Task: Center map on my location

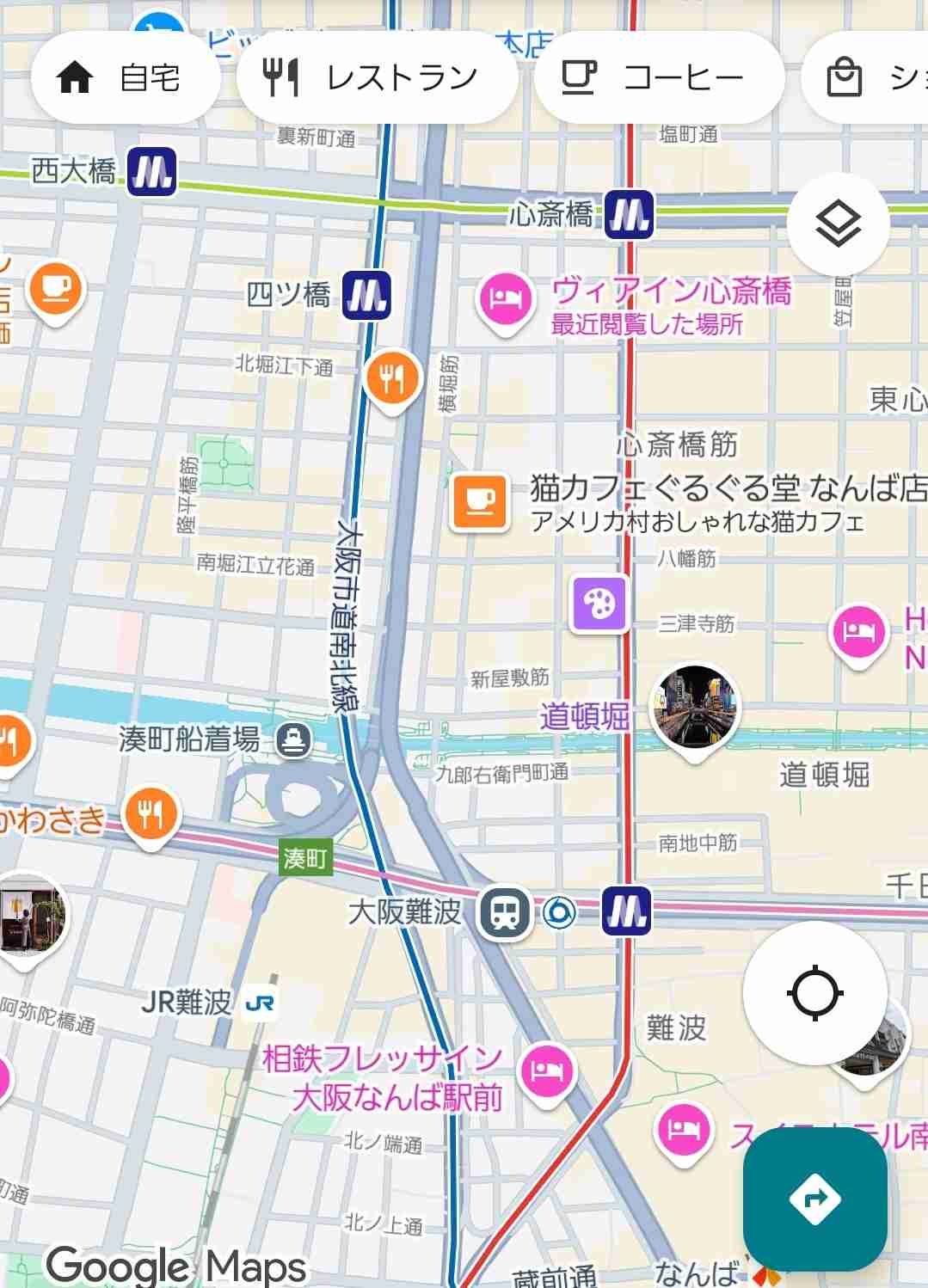Action: coord(814,993)
